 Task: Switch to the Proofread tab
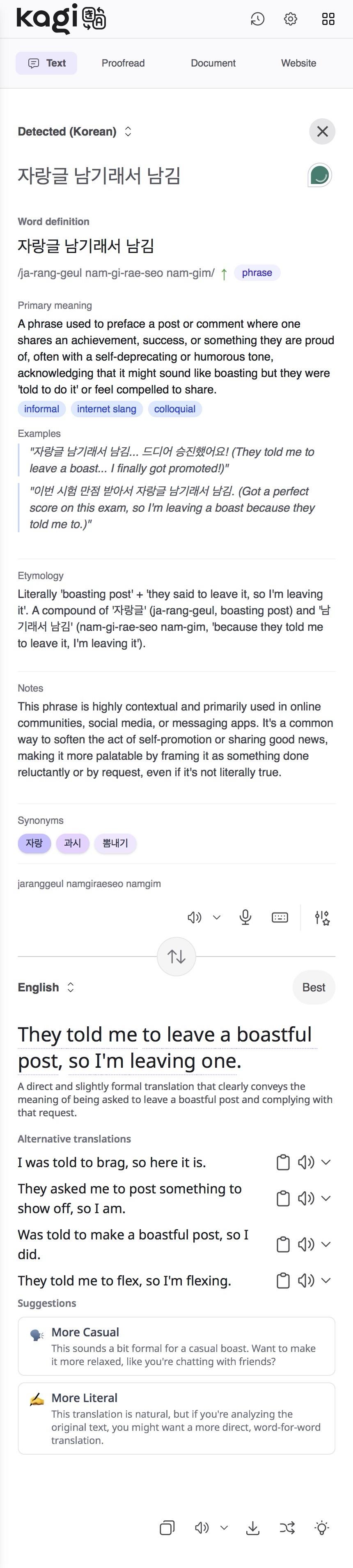tap(123, 63)
